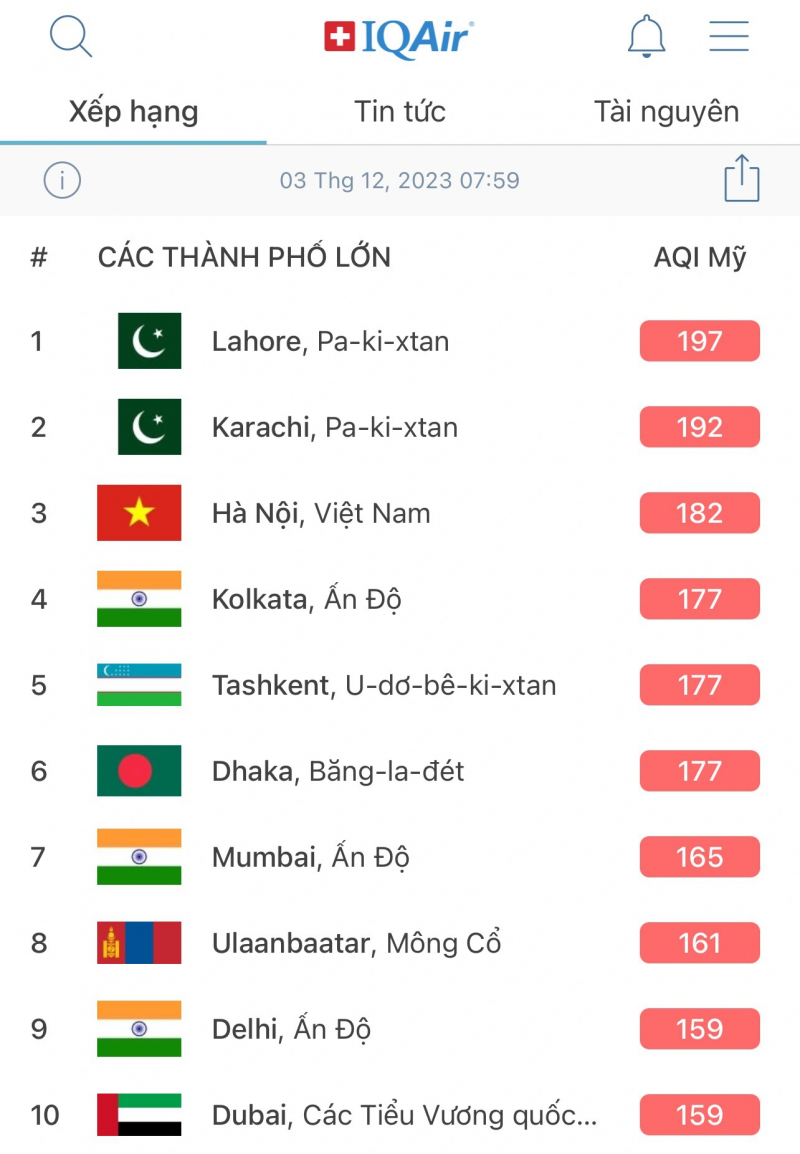Open the Dubai ranking row
The image size is (800, 1154).
click(x=403, y=1115)
